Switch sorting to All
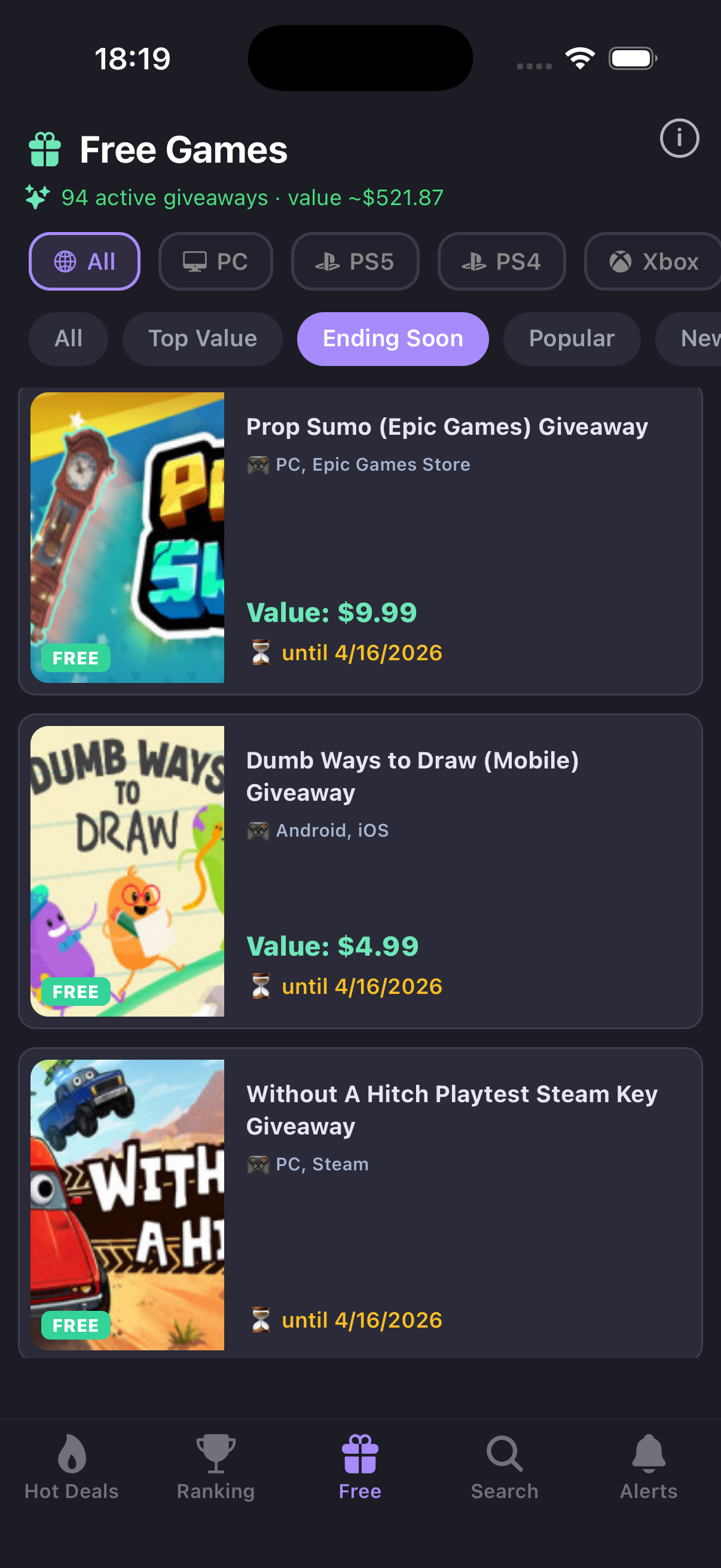The image size is (721, 1568). click(x=68, y=339)
